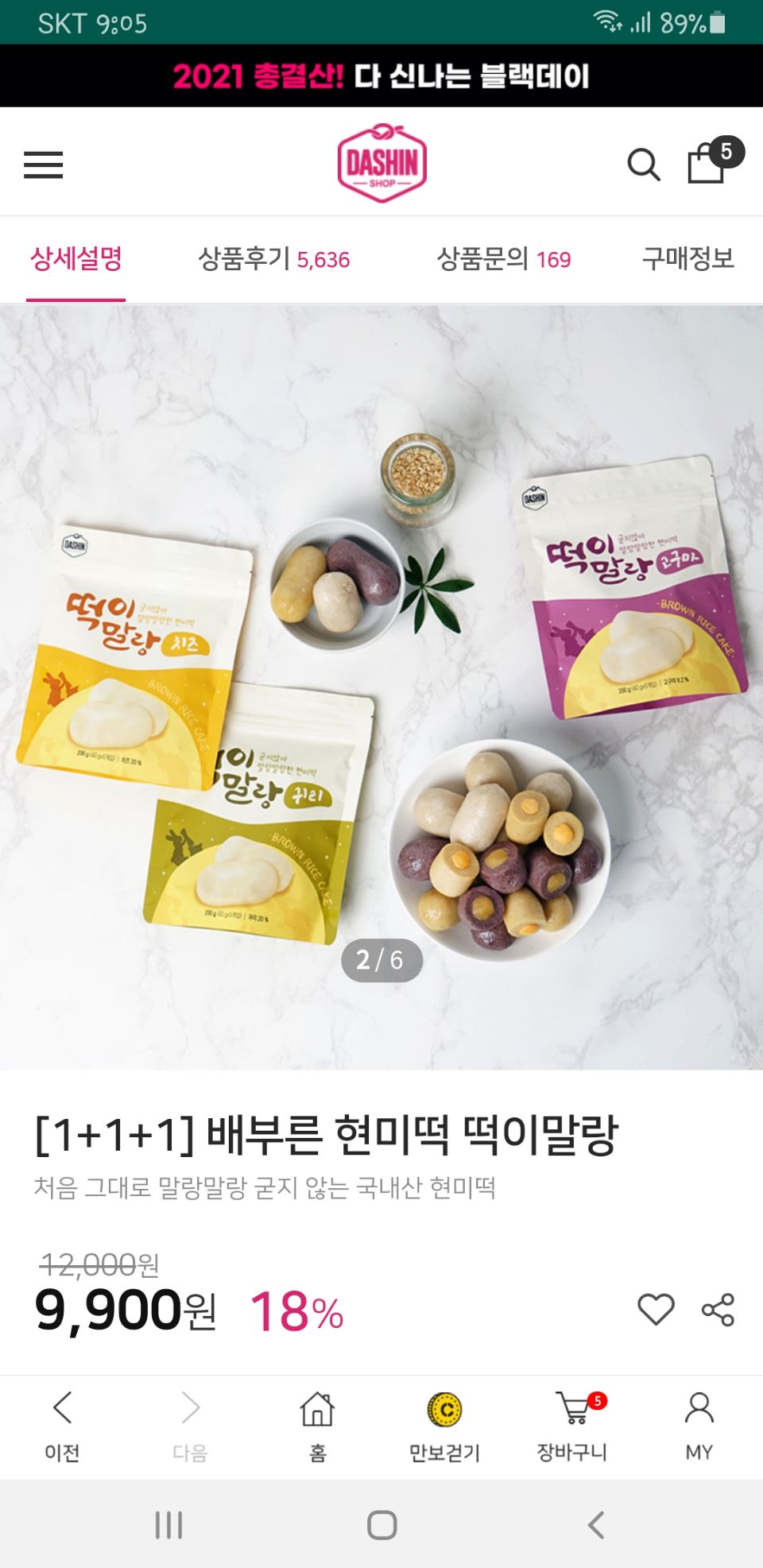Viewport: 763px width, 1568px height.
Task: Tap the system home button
Action: tap(381, 1524)
